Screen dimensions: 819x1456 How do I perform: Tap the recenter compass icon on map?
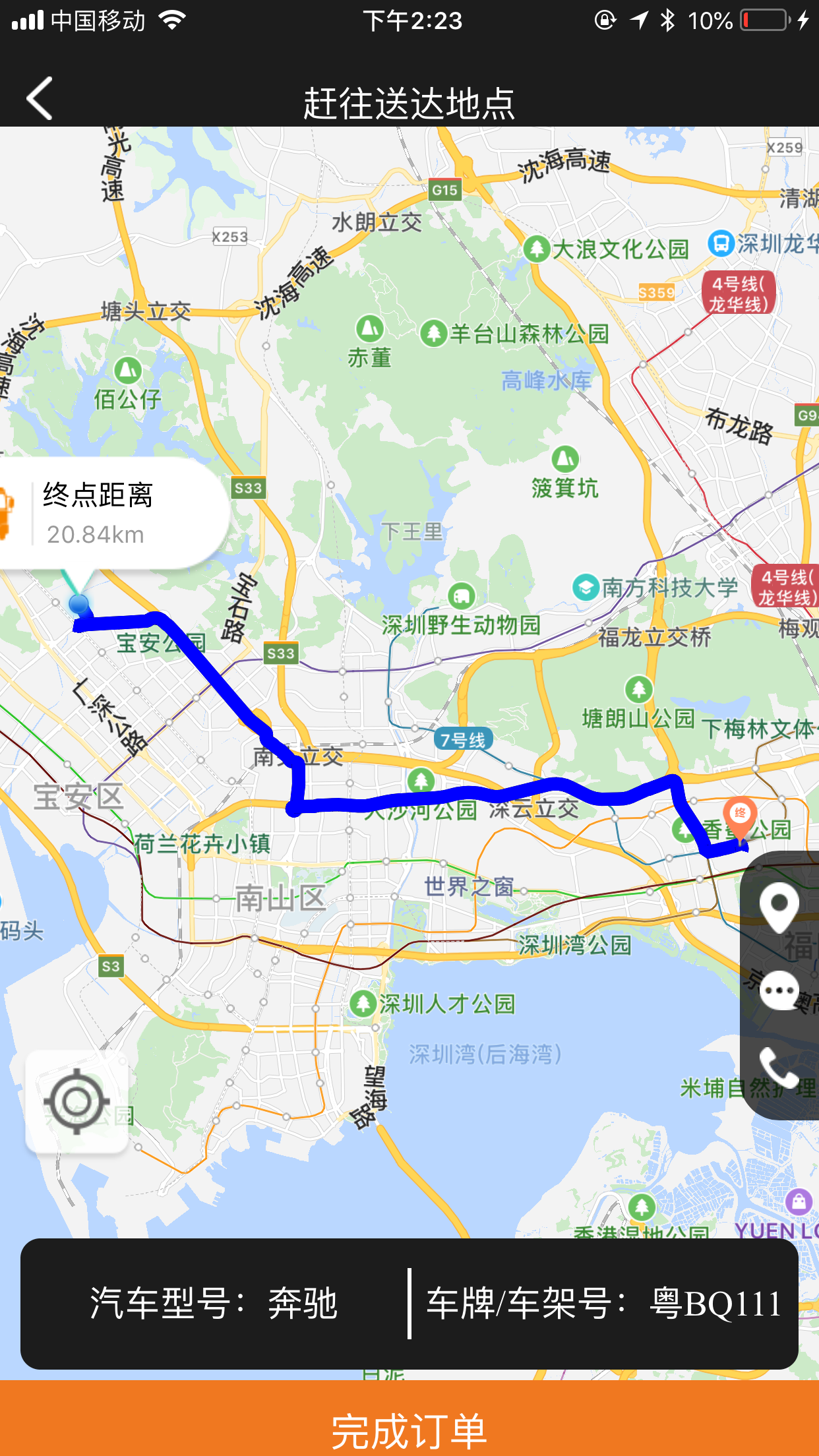[x=76, y=1101]
